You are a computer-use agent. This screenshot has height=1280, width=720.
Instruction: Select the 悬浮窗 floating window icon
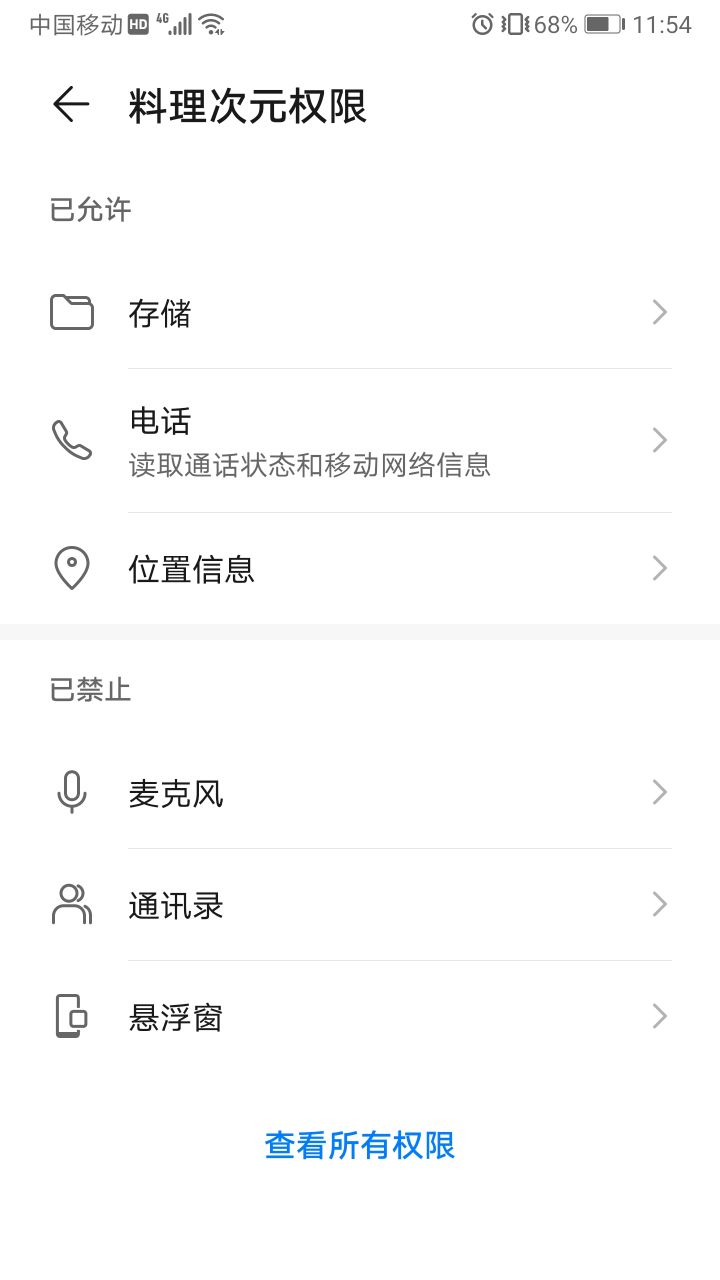click(x=70, y=1016)
